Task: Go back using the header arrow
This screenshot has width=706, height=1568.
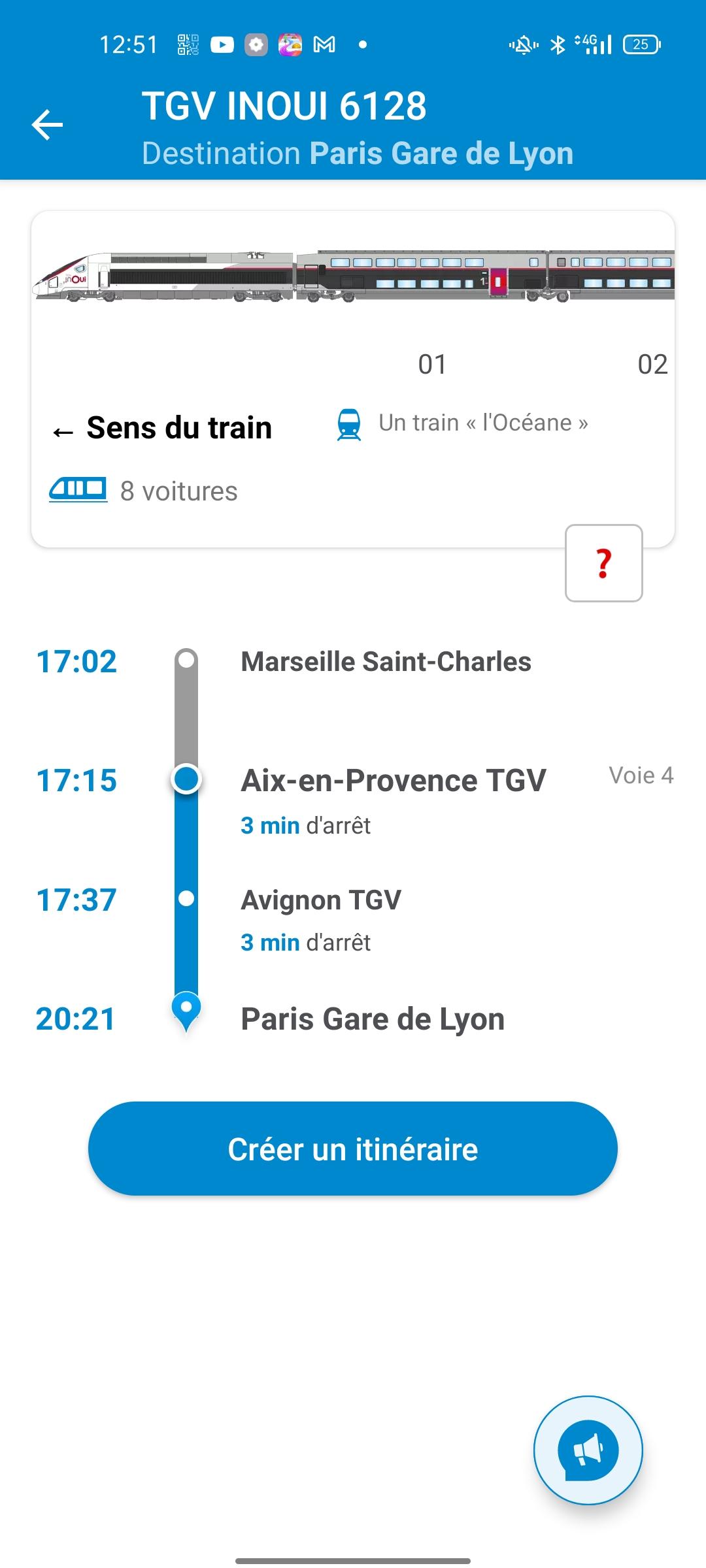Action: (47, 125)
